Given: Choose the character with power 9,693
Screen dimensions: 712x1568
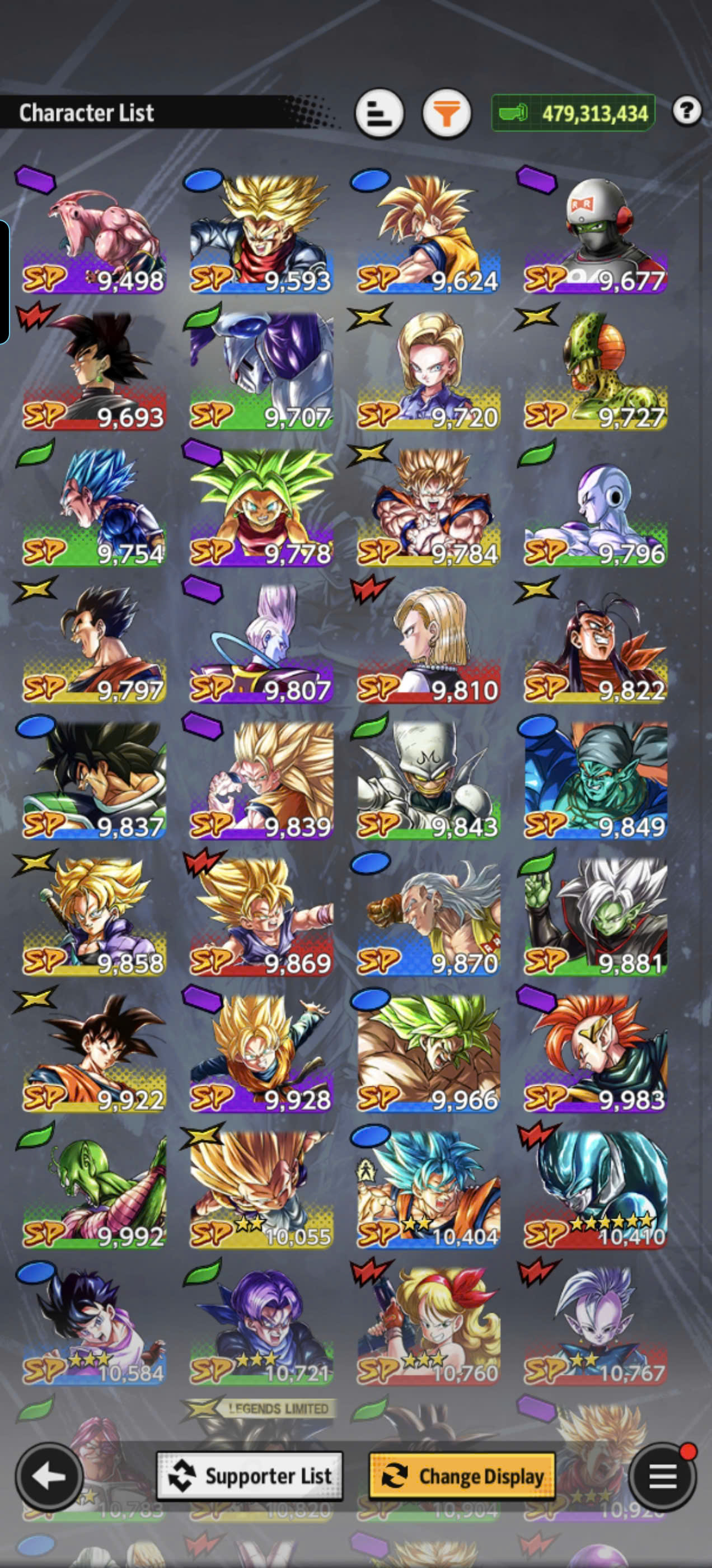Looking at the screenshot, I should coord(93,371).
